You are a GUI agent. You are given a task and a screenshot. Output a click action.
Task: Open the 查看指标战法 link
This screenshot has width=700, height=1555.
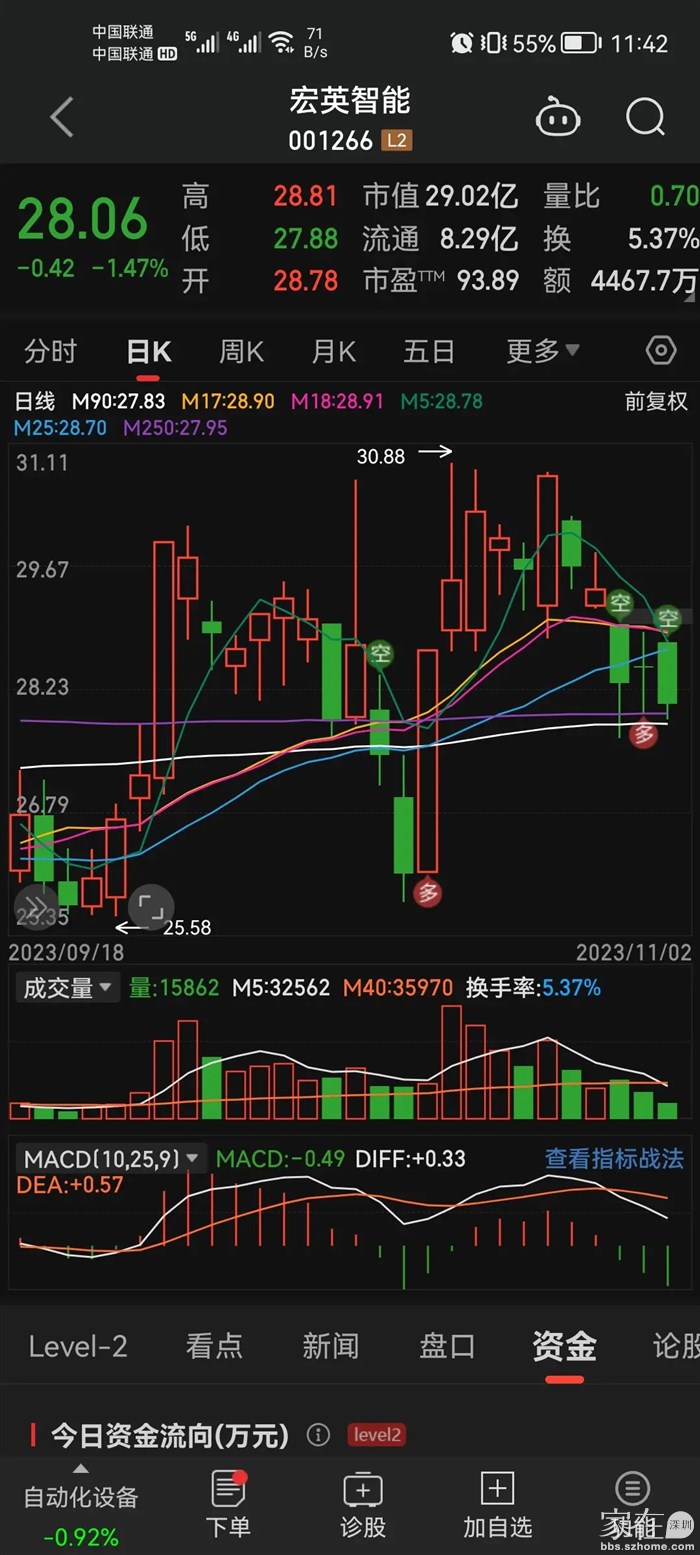coord(614,1159)
